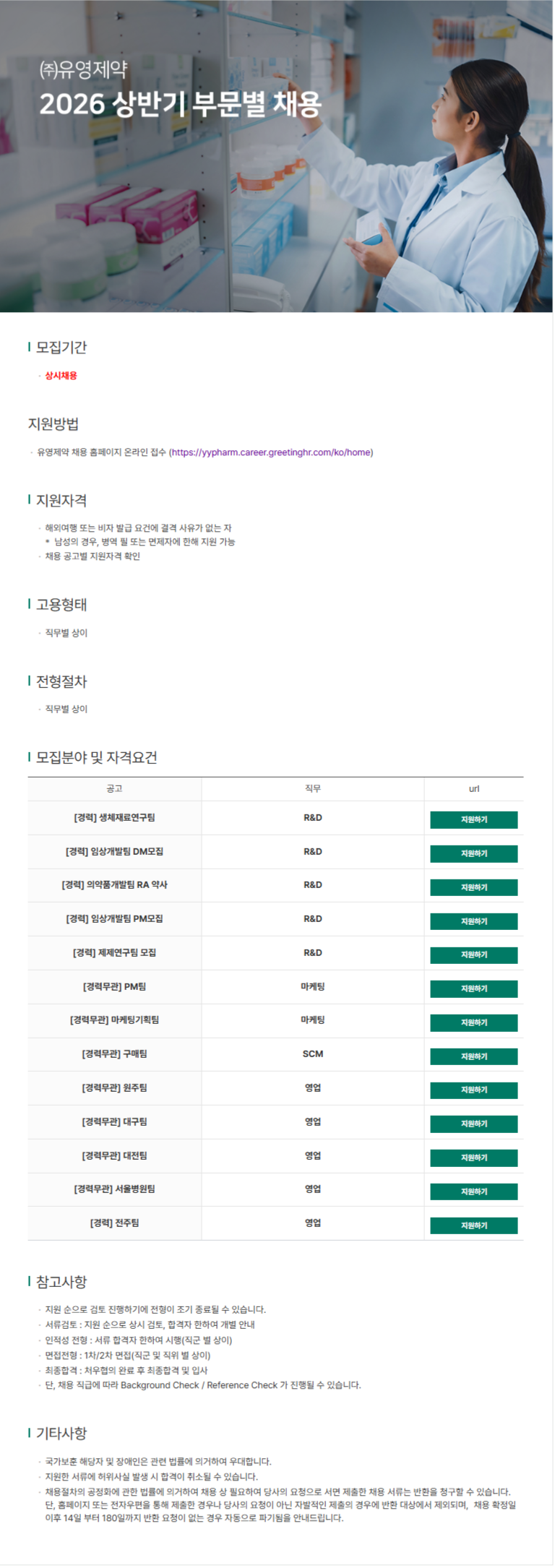Apply for 원주팀 sales posting
The width and height of the screenshot is (560, 1568).
(473, 1090)
